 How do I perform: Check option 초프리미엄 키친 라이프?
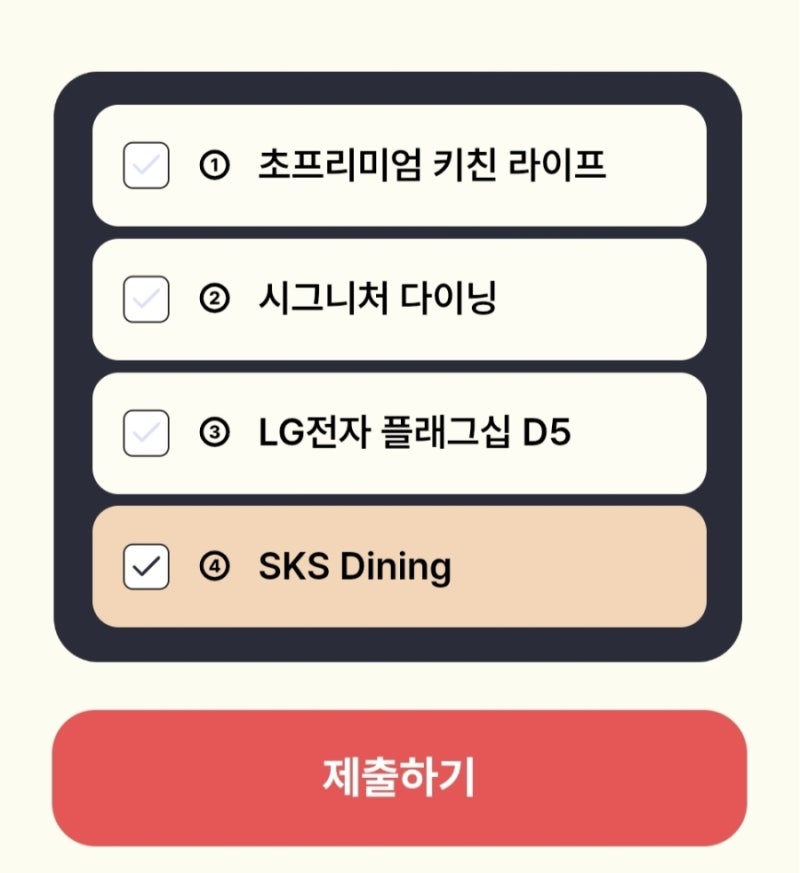point(146,165)
